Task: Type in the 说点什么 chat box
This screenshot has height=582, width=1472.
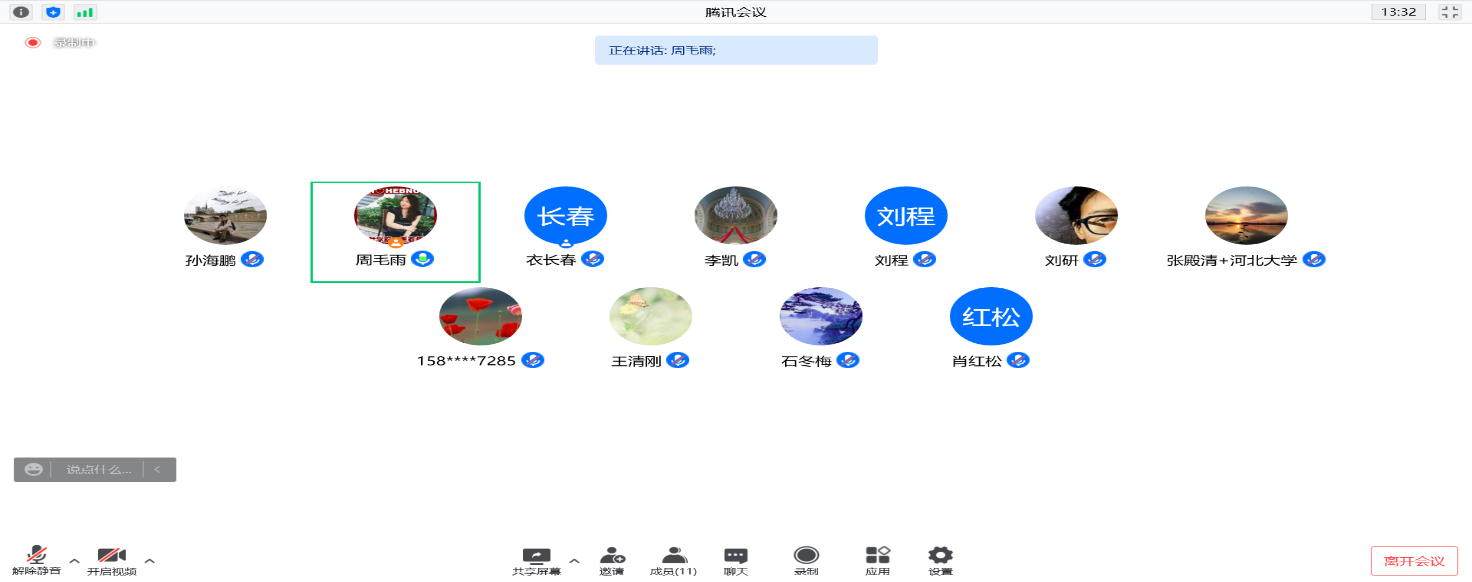Action: pos(98,469)
